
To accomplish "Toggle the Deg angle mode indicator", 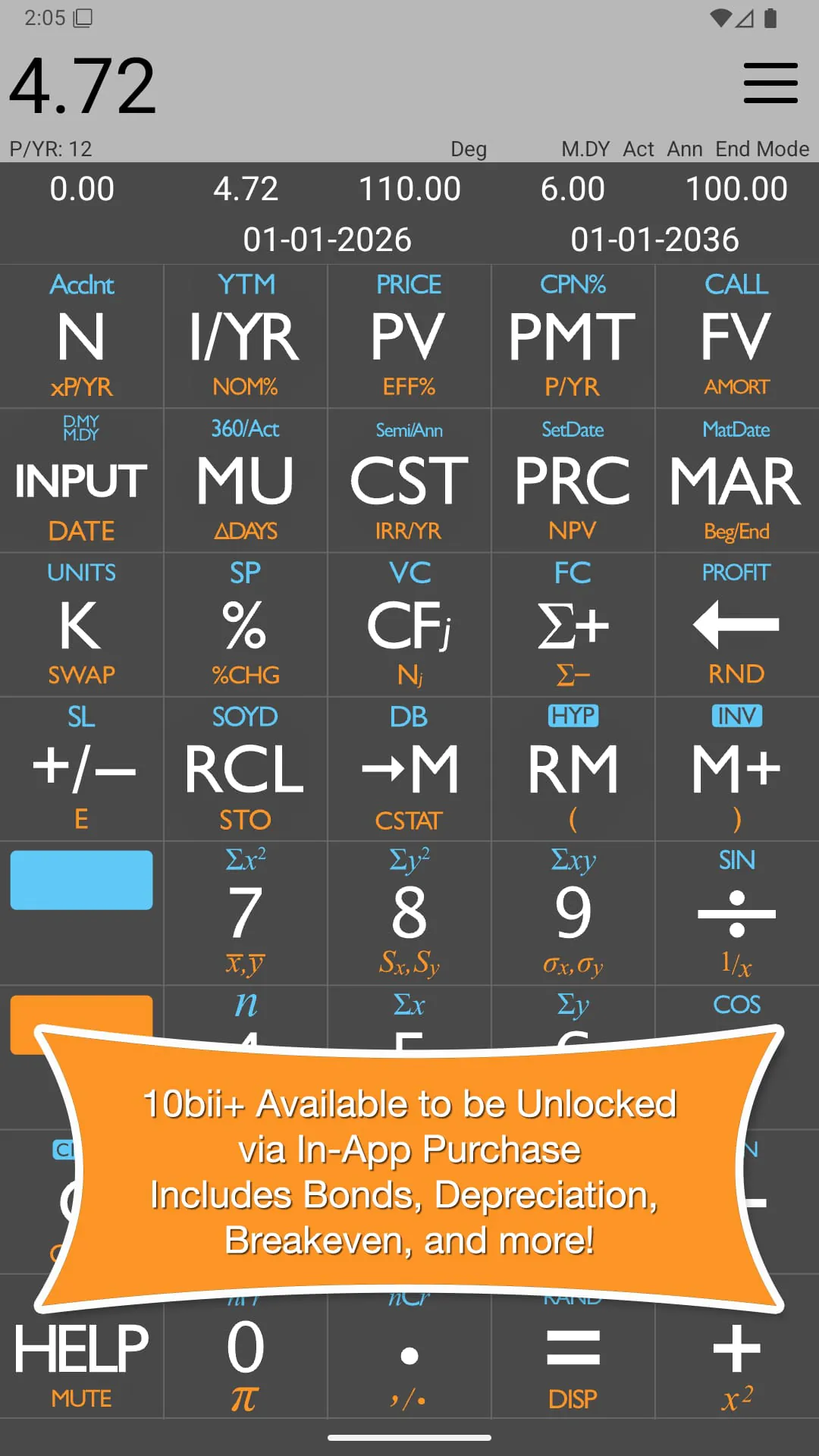I will [470, 149].
